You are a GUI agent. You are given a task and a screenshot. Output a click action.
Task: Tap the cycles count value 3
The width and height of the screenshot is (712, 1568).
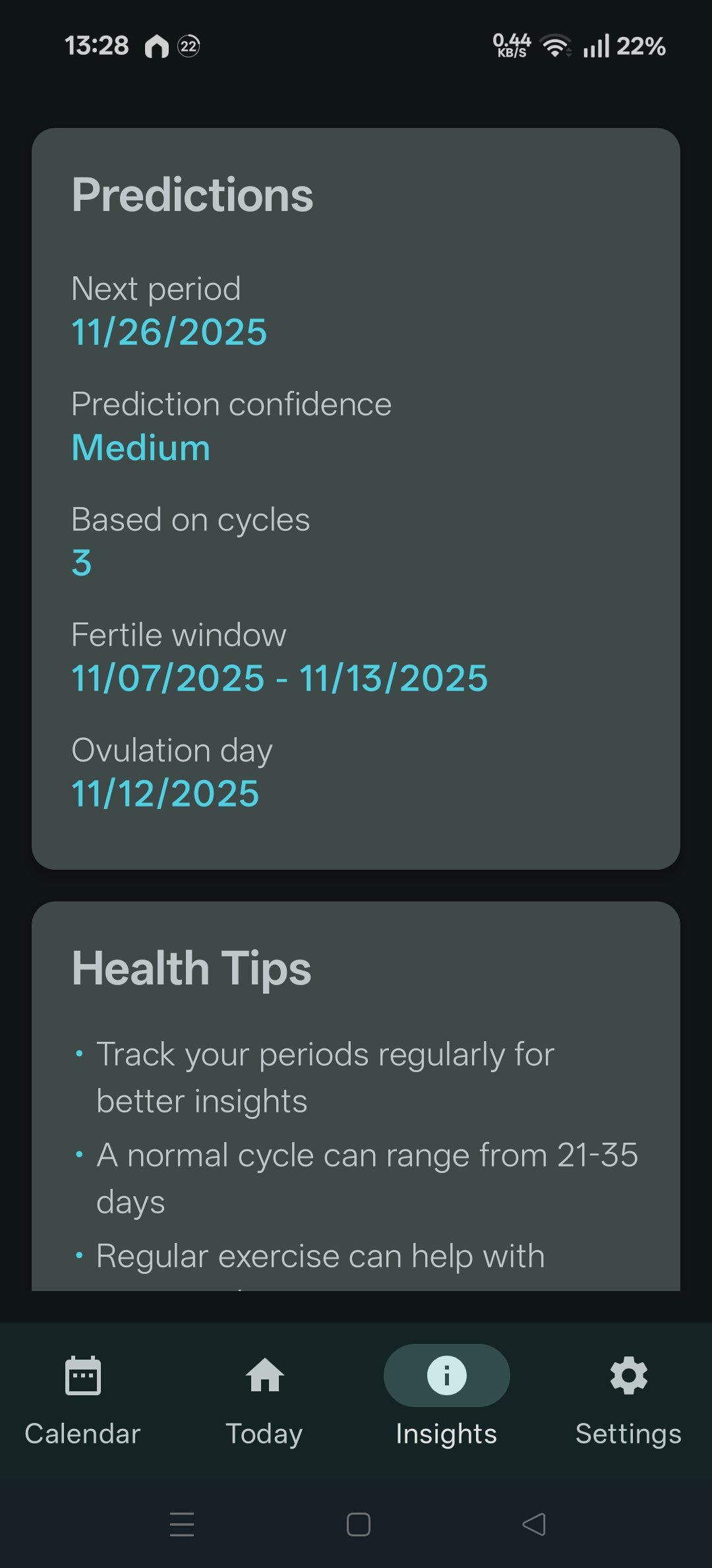pyautogui.click(x=81, y=562)
